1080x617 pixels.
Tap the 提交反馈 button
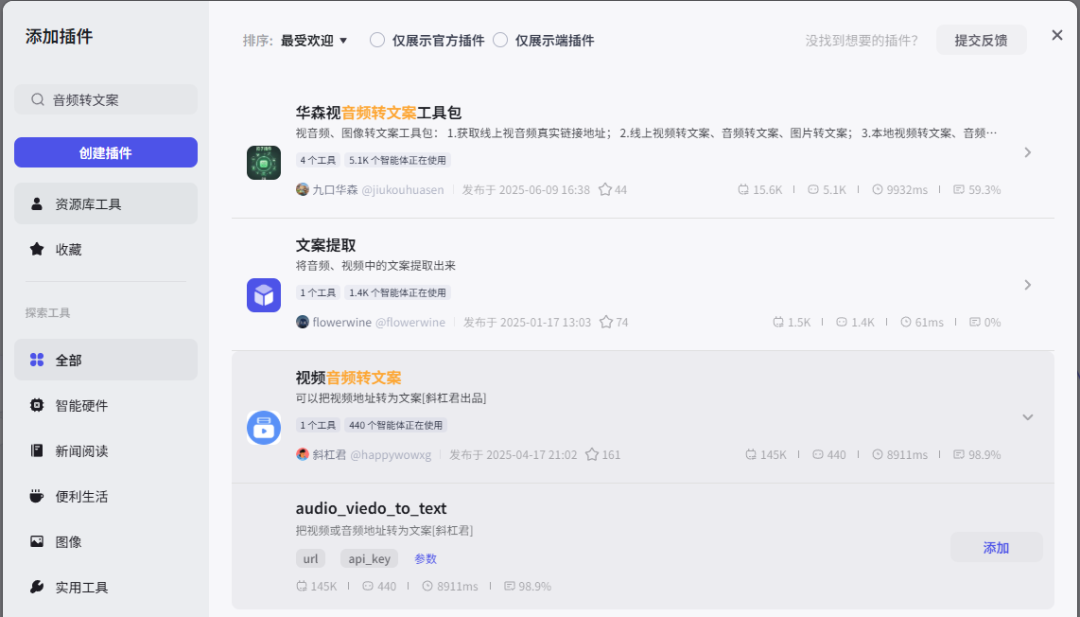point(980,41)
